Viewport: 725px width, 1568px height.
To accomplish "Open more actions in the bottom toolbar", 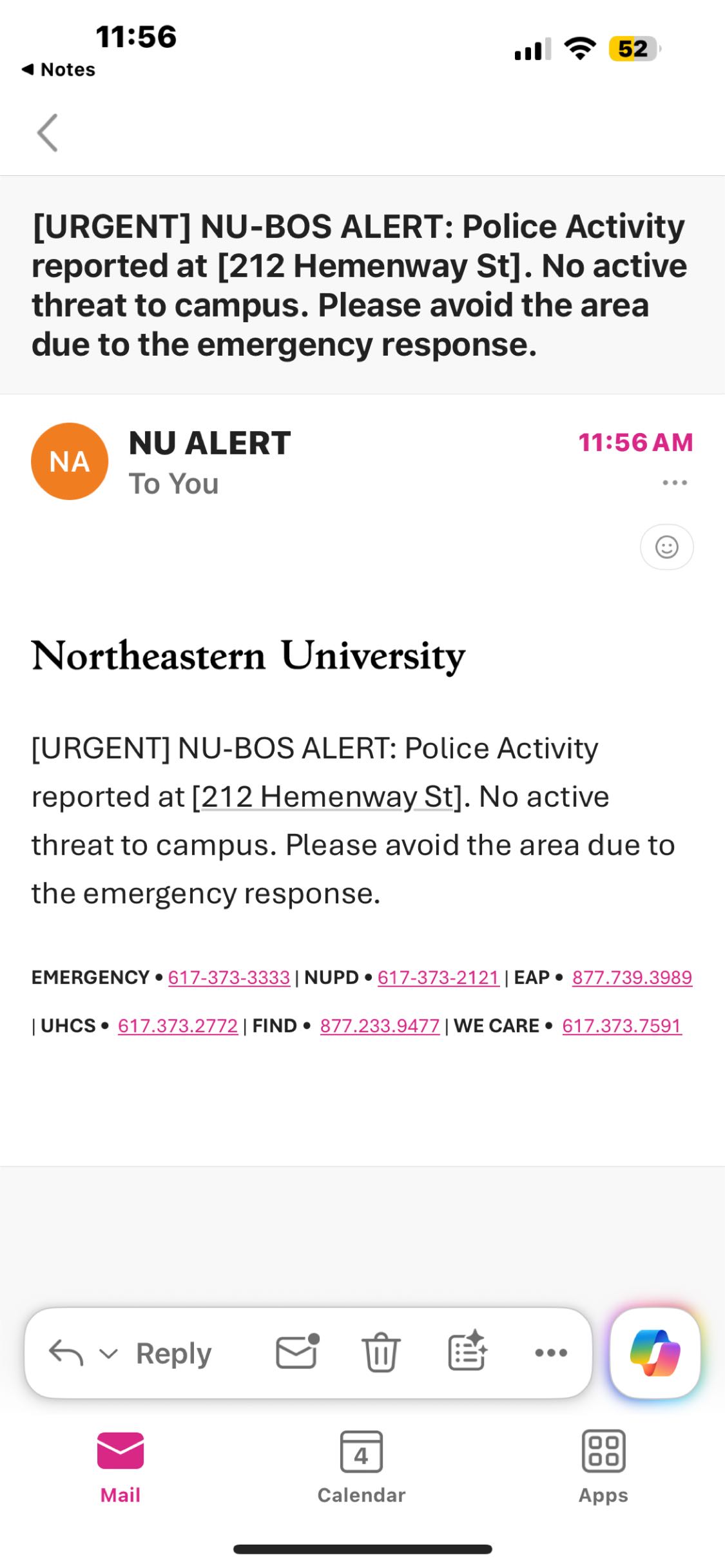I will (551, 1352).
